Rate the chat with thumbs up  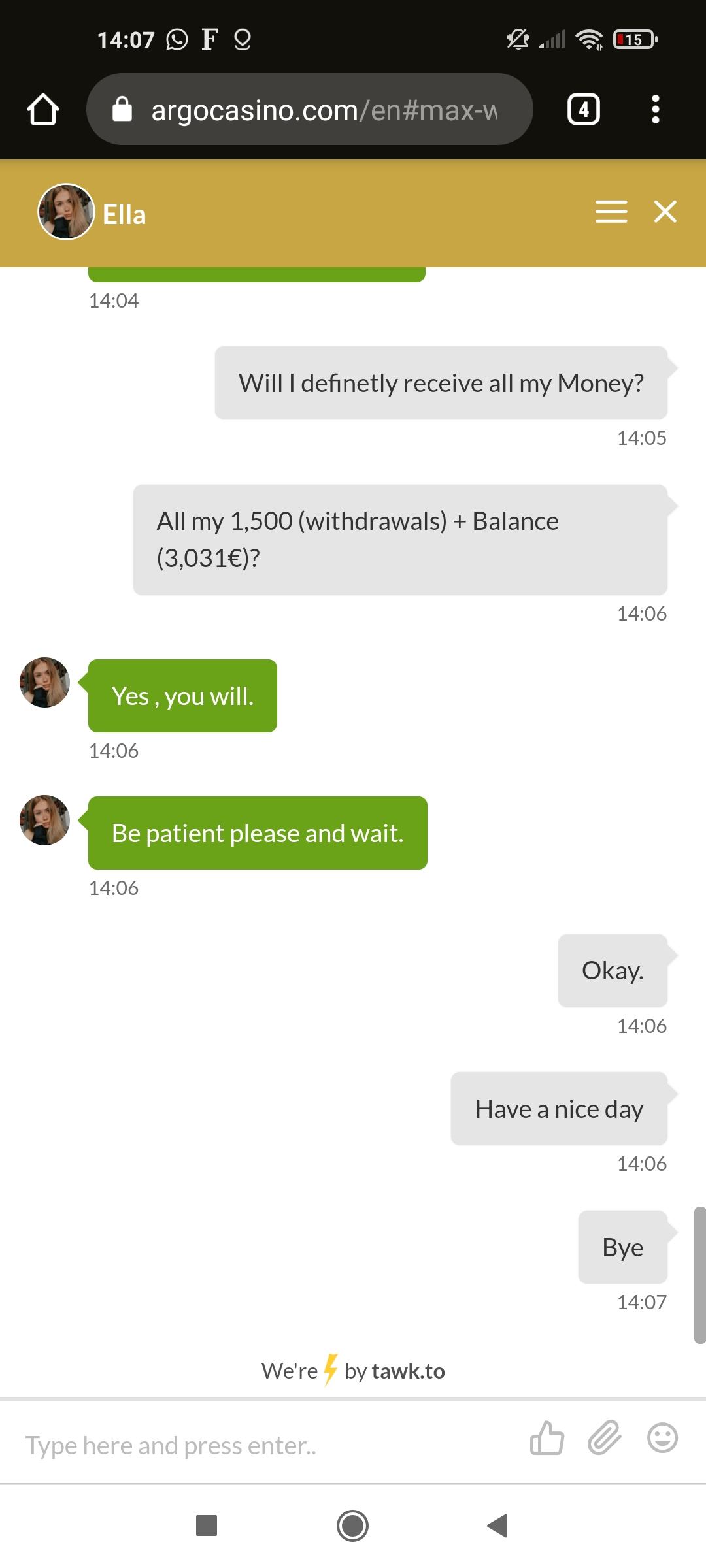point(546,1438)
